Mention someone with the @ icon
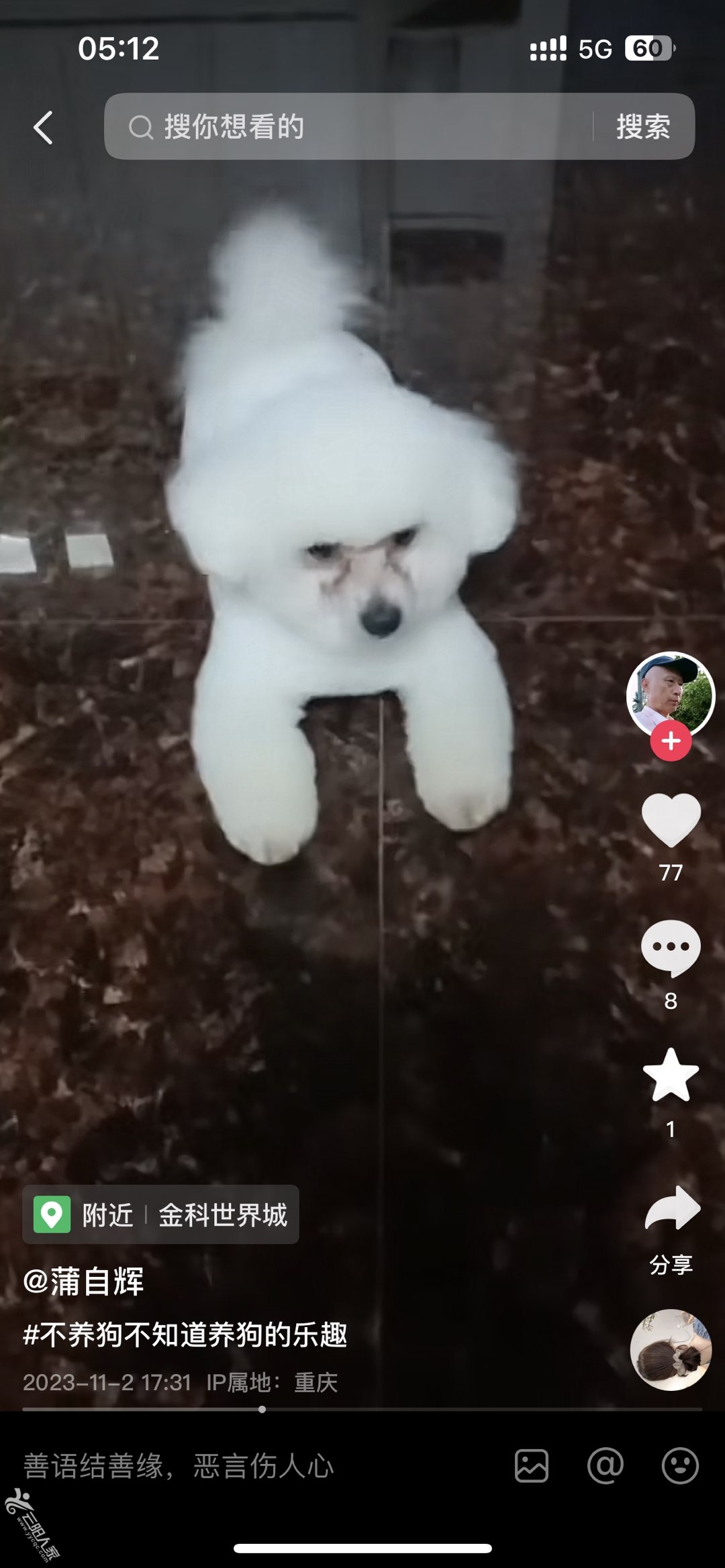This screenshot has height=1568, width=725. (605, 1466)
